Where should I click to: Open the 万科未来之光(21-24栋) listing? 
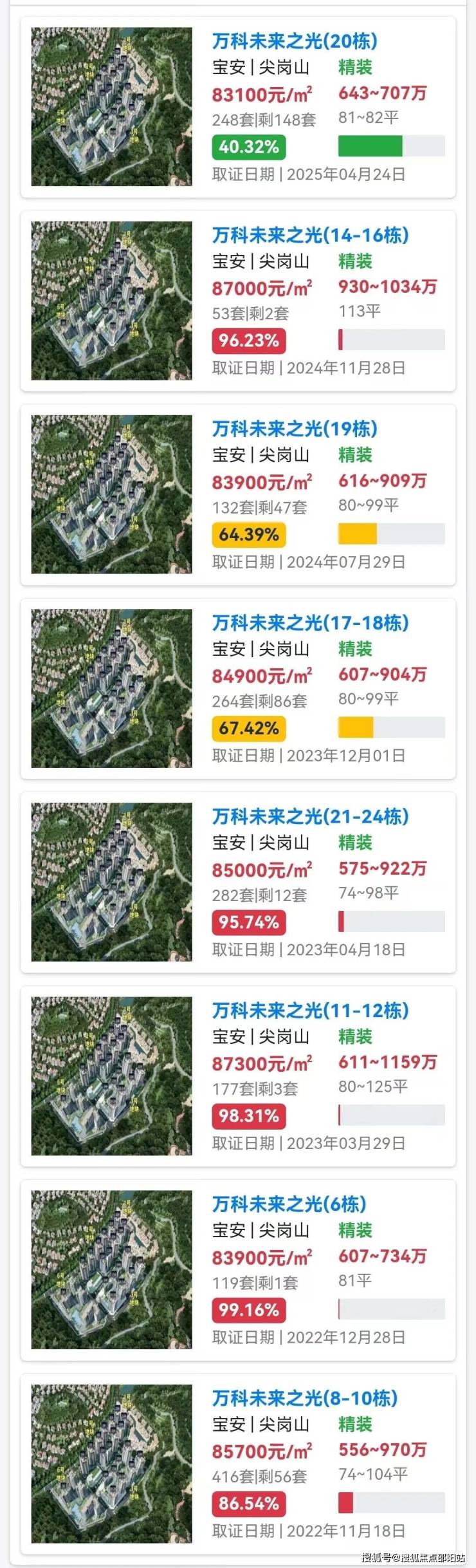310,816
